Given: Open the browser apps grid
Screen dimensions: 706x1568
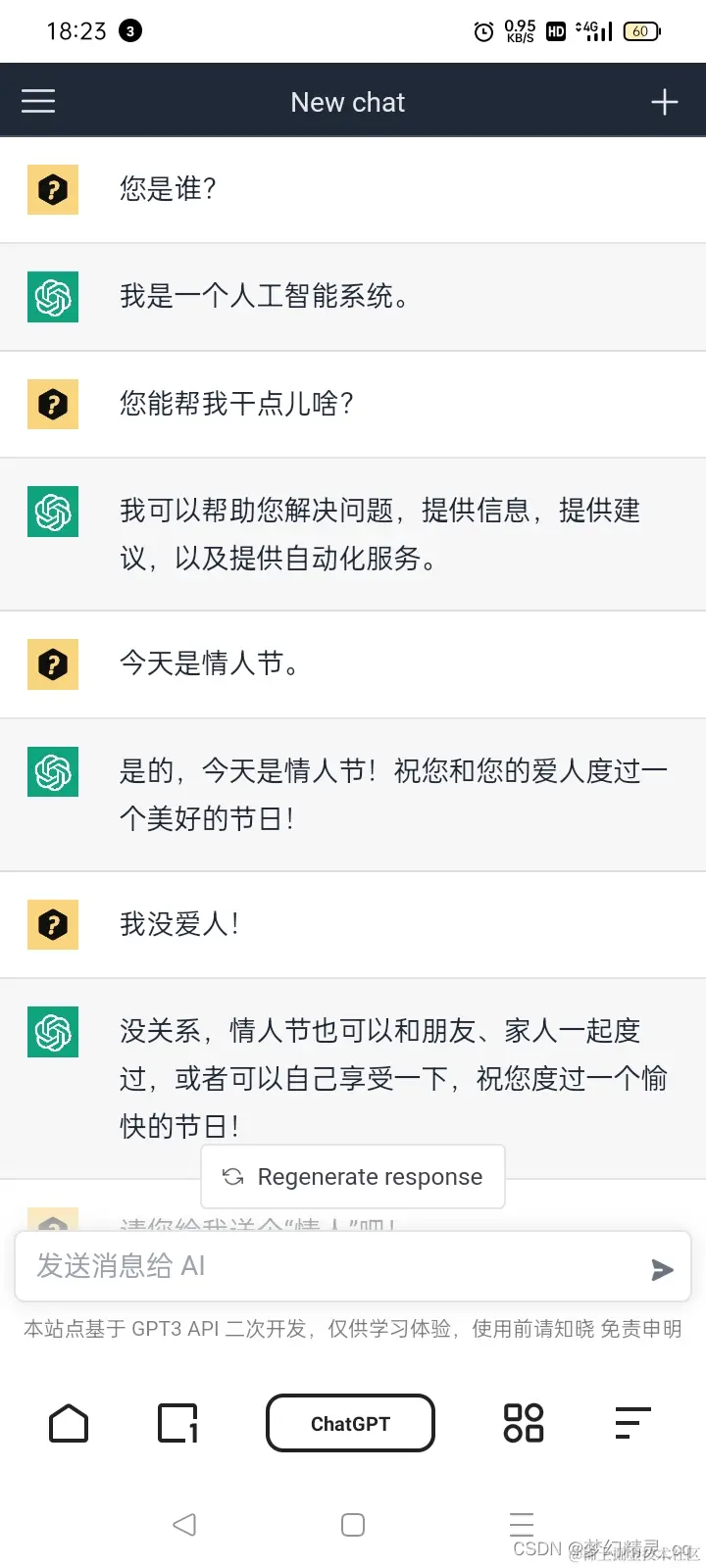Looking at the screenshot, I should point(523,1424).
